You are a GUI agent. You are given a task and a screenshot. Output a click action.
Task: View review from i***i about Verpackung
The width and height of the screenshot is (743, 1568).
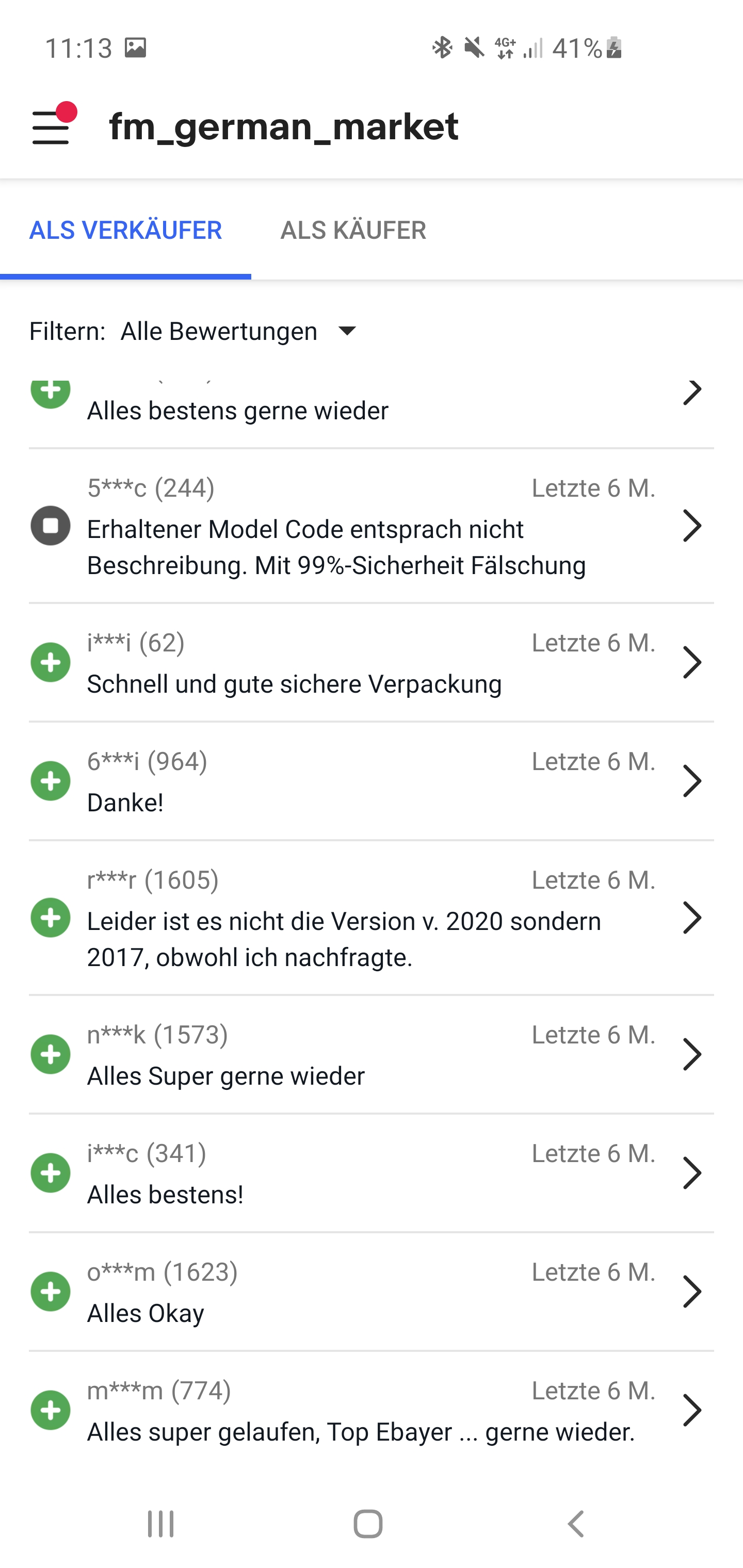(x=370, y=663)
